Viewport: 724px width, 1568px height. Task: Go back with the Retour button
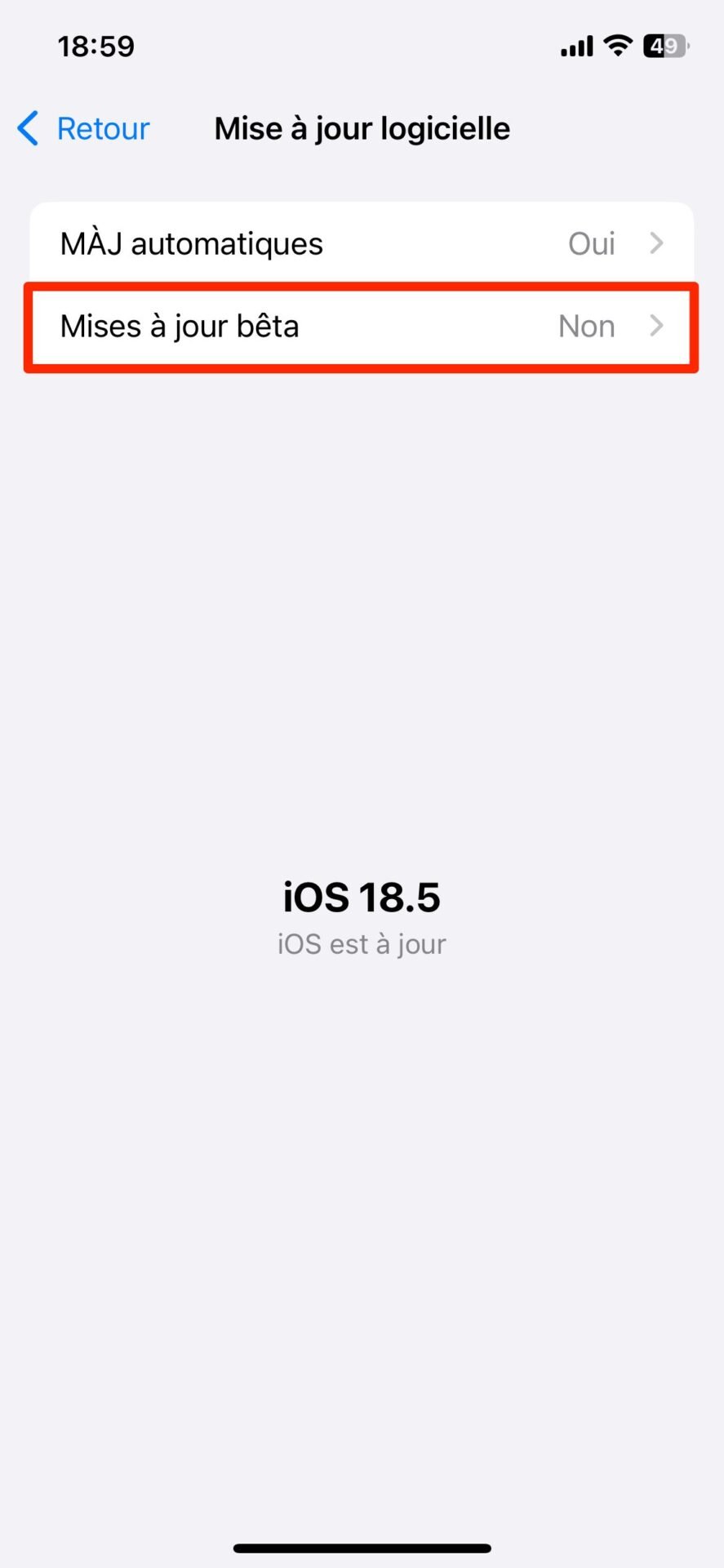point(83,129)
